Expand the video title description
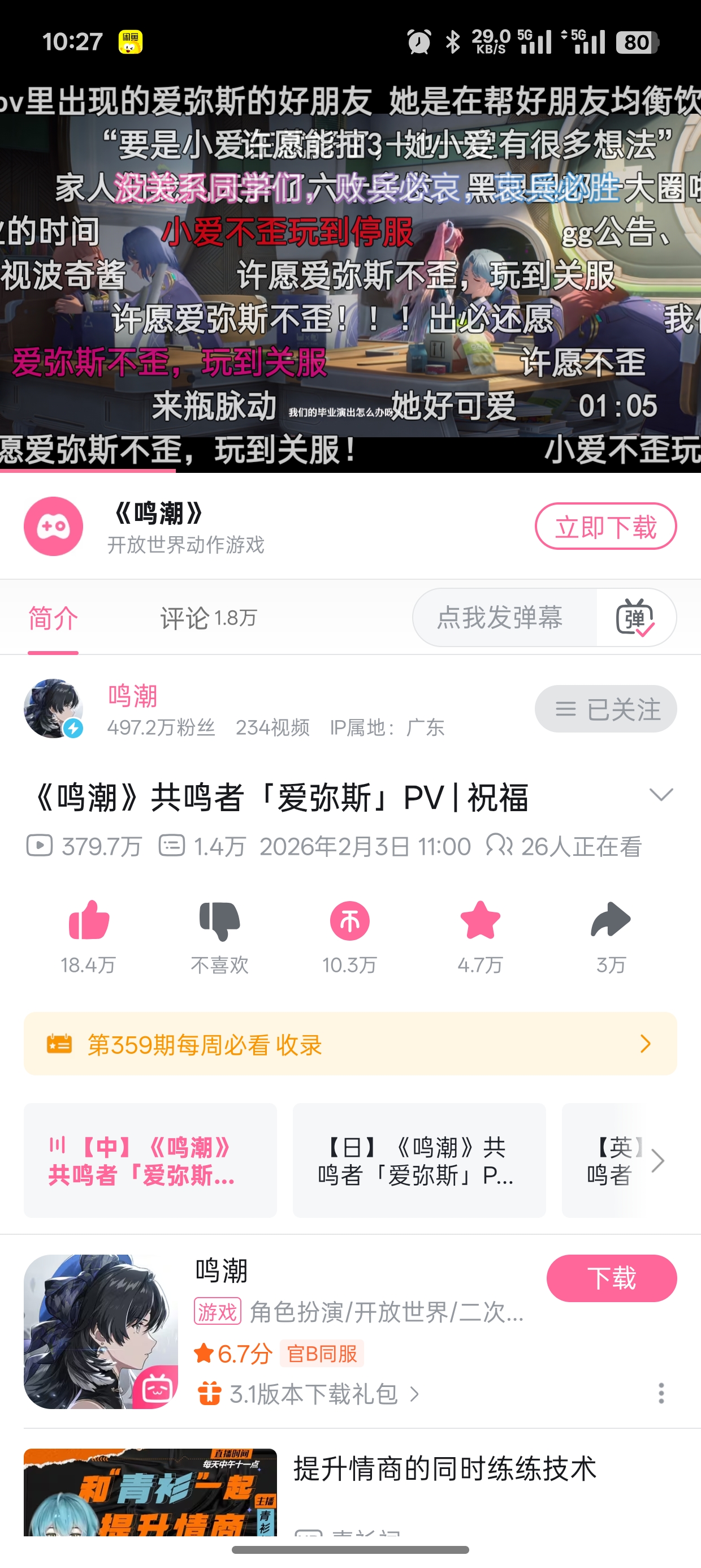 click(x=660, y=795)
